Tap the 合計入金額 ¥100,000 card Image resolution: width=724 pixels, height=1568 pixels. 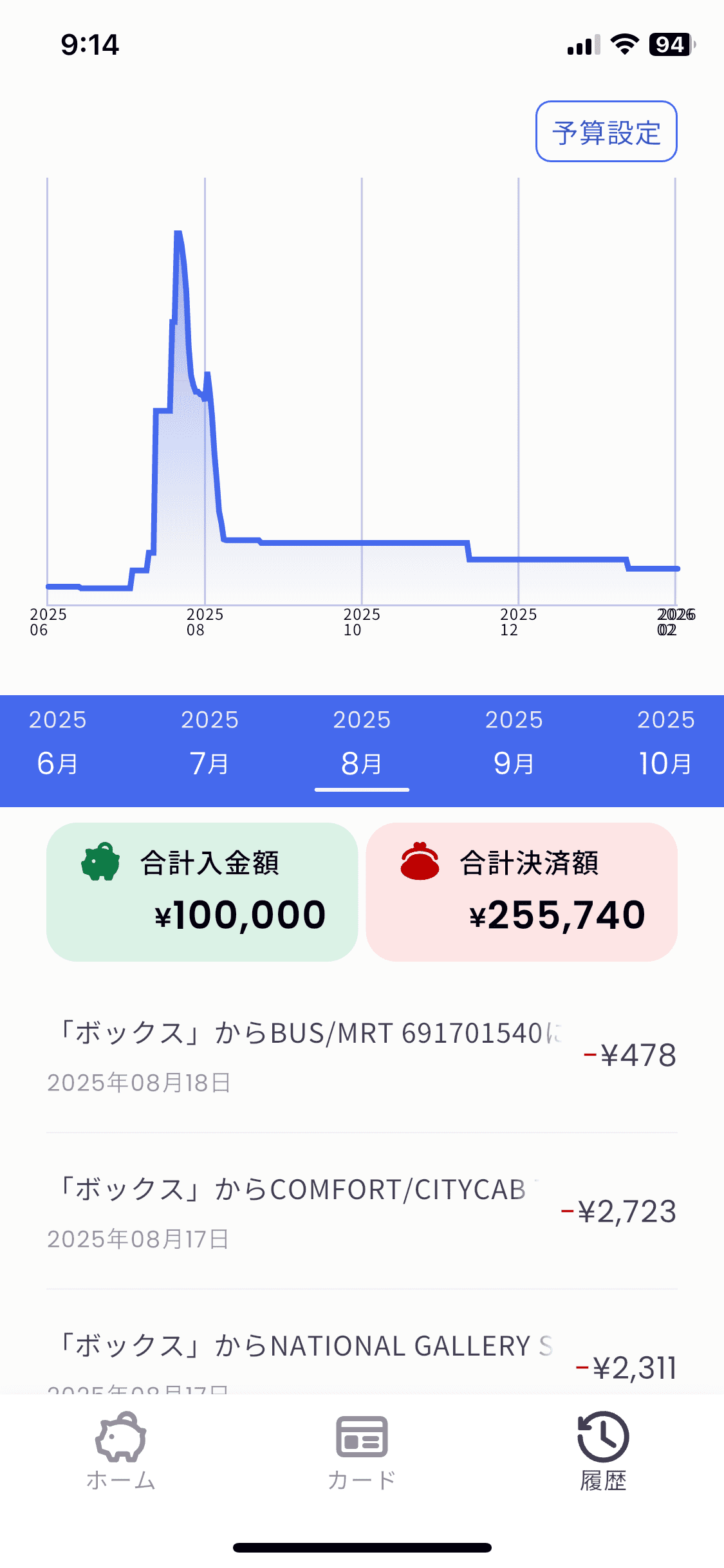click(x=201, y=891)
